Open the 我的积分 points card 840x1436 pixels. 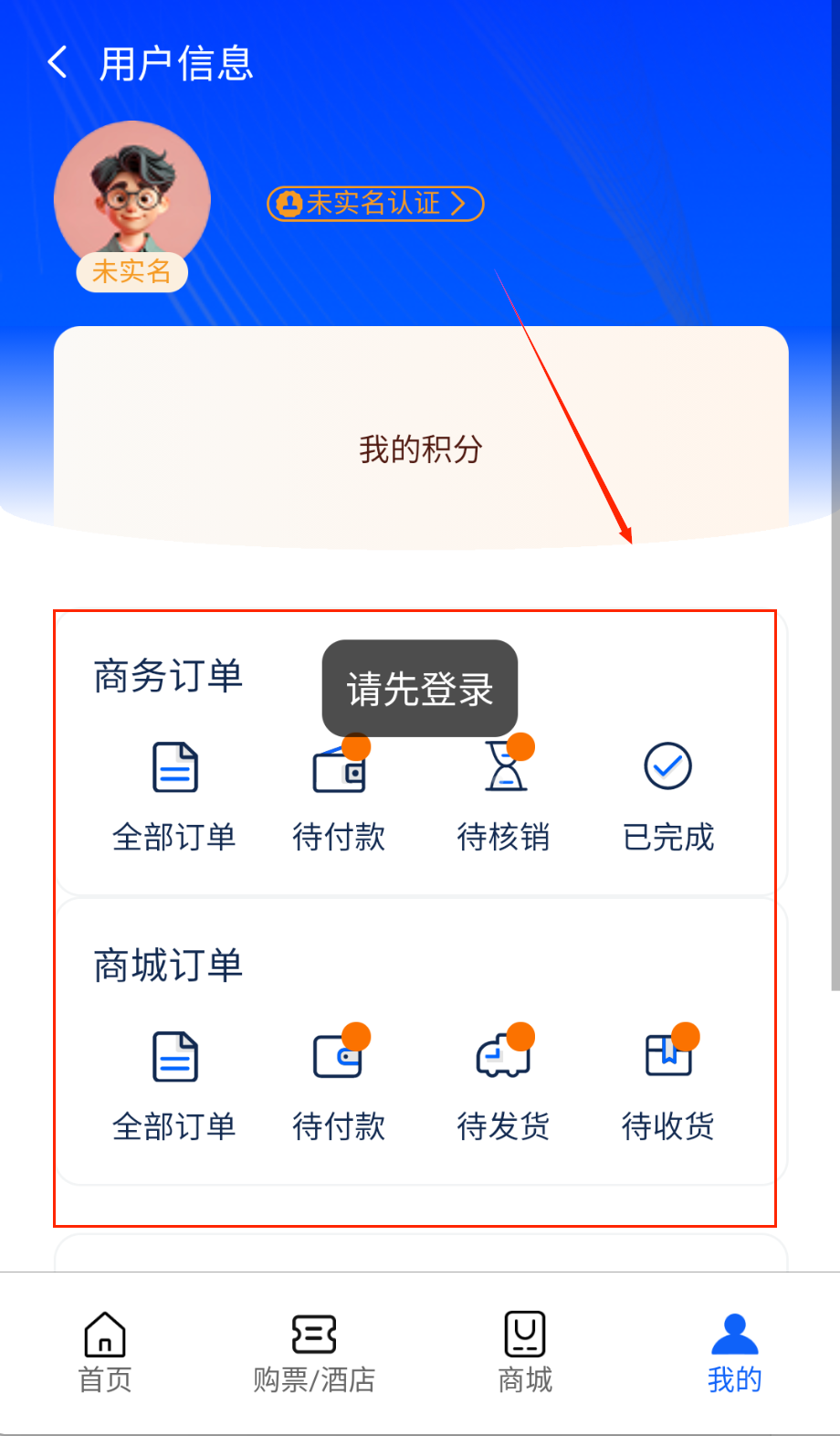point(420,449)
